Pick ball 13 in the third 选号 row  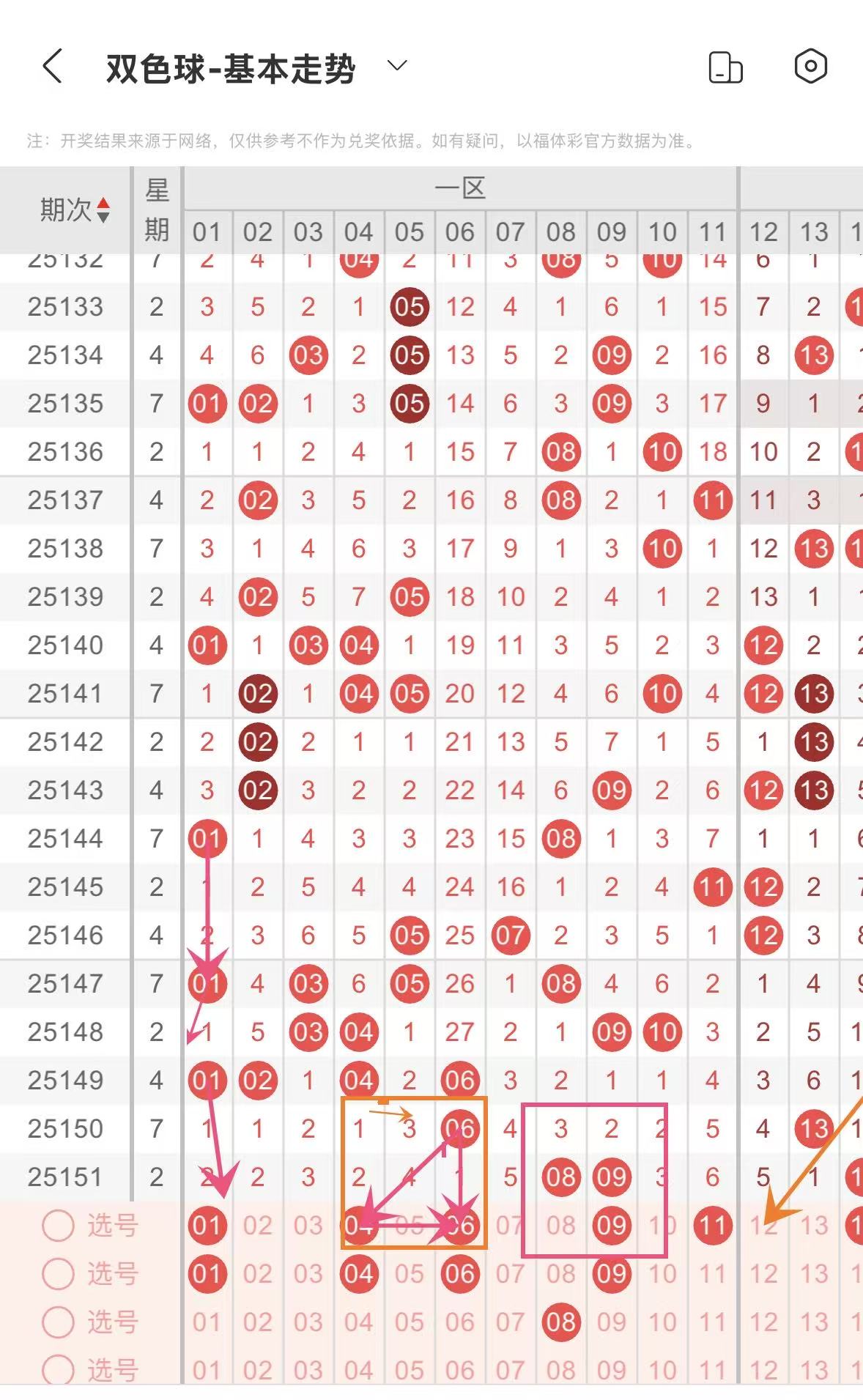click(814, 1322)
